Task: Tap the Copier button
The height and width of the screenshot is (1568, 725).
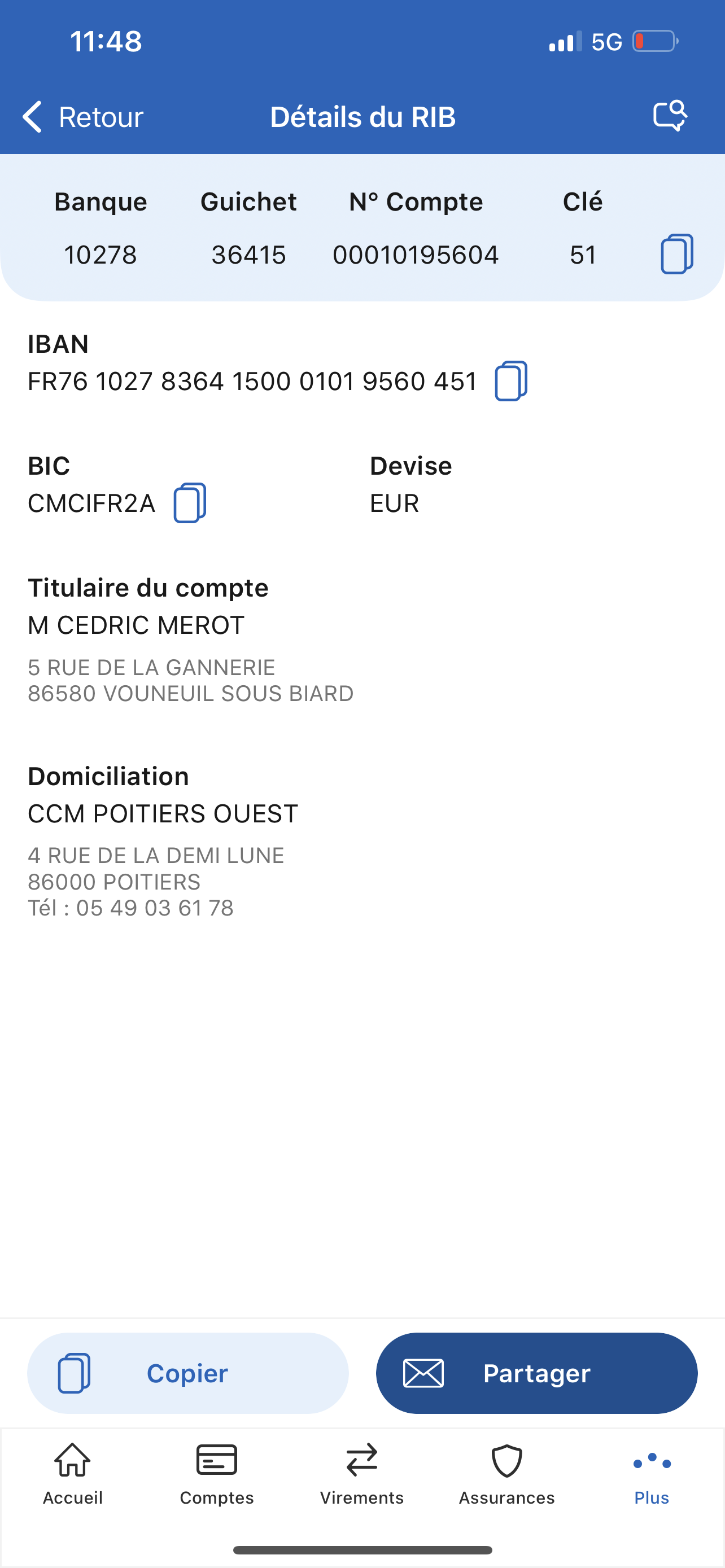Action: (x=187, y=1373)
